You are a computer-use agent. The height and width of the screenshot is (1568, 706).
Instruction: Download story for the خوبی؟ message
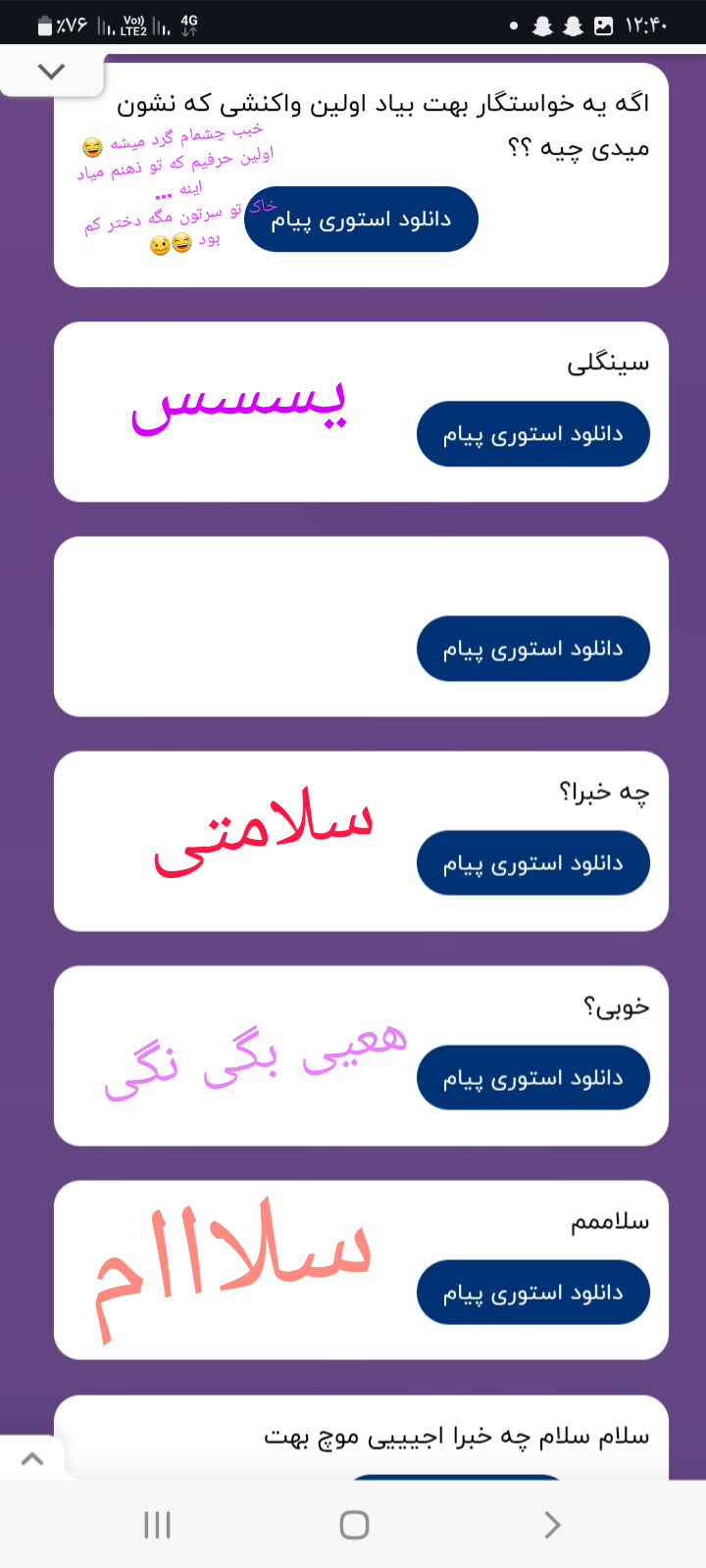pyautogui.click(x=532, y=1078)
